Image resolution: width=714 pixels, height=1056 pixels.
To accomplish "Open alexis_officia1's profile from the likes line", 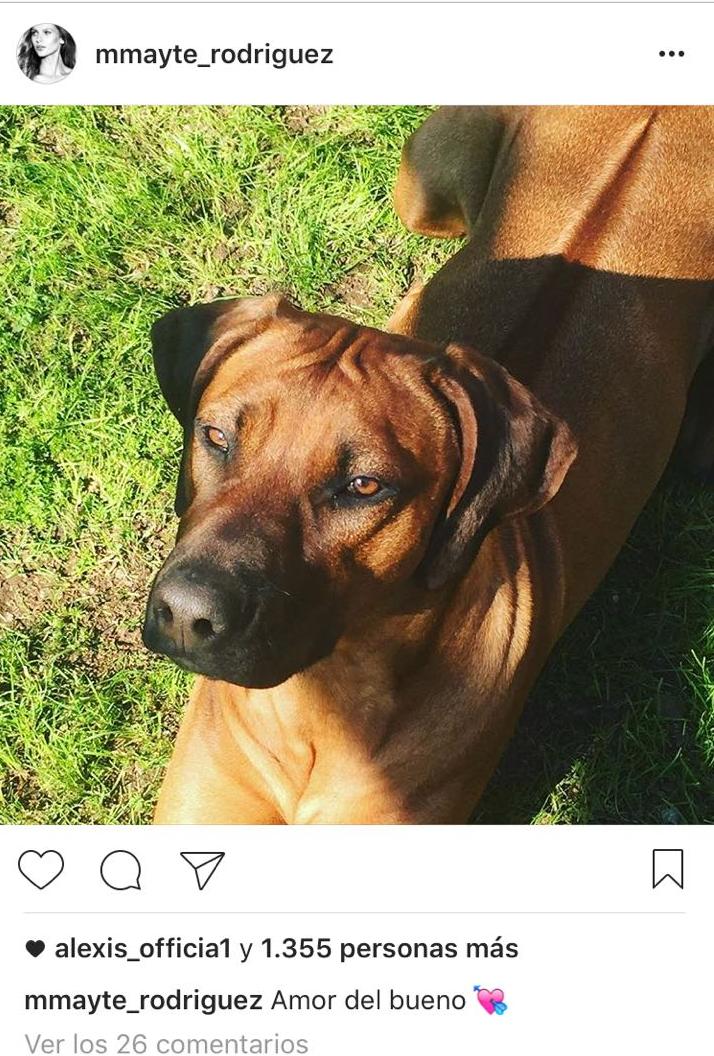I will (142, 948).
